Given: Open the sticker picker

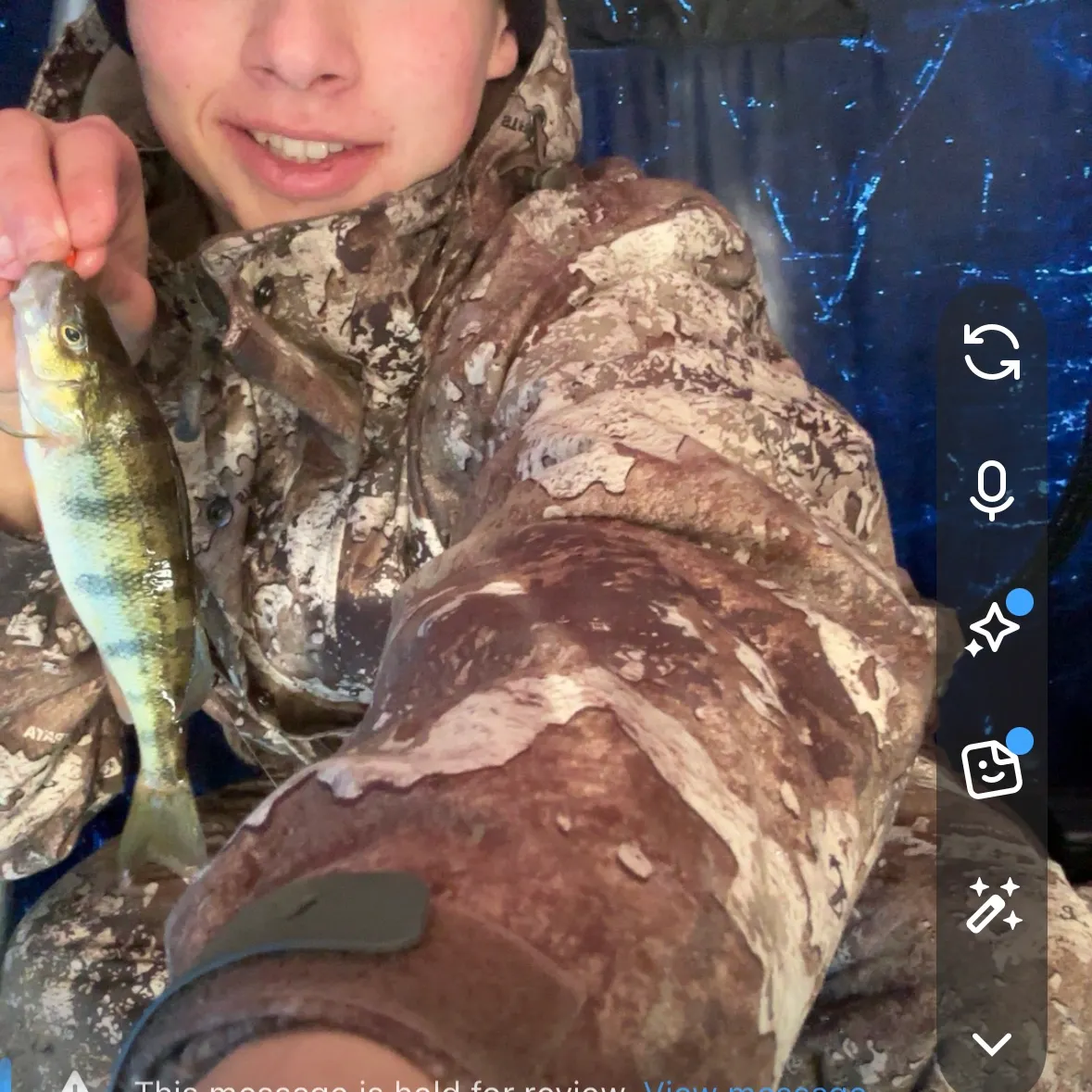Looking at the screenshot, I should pyautogui.click(x=991, y=769).
